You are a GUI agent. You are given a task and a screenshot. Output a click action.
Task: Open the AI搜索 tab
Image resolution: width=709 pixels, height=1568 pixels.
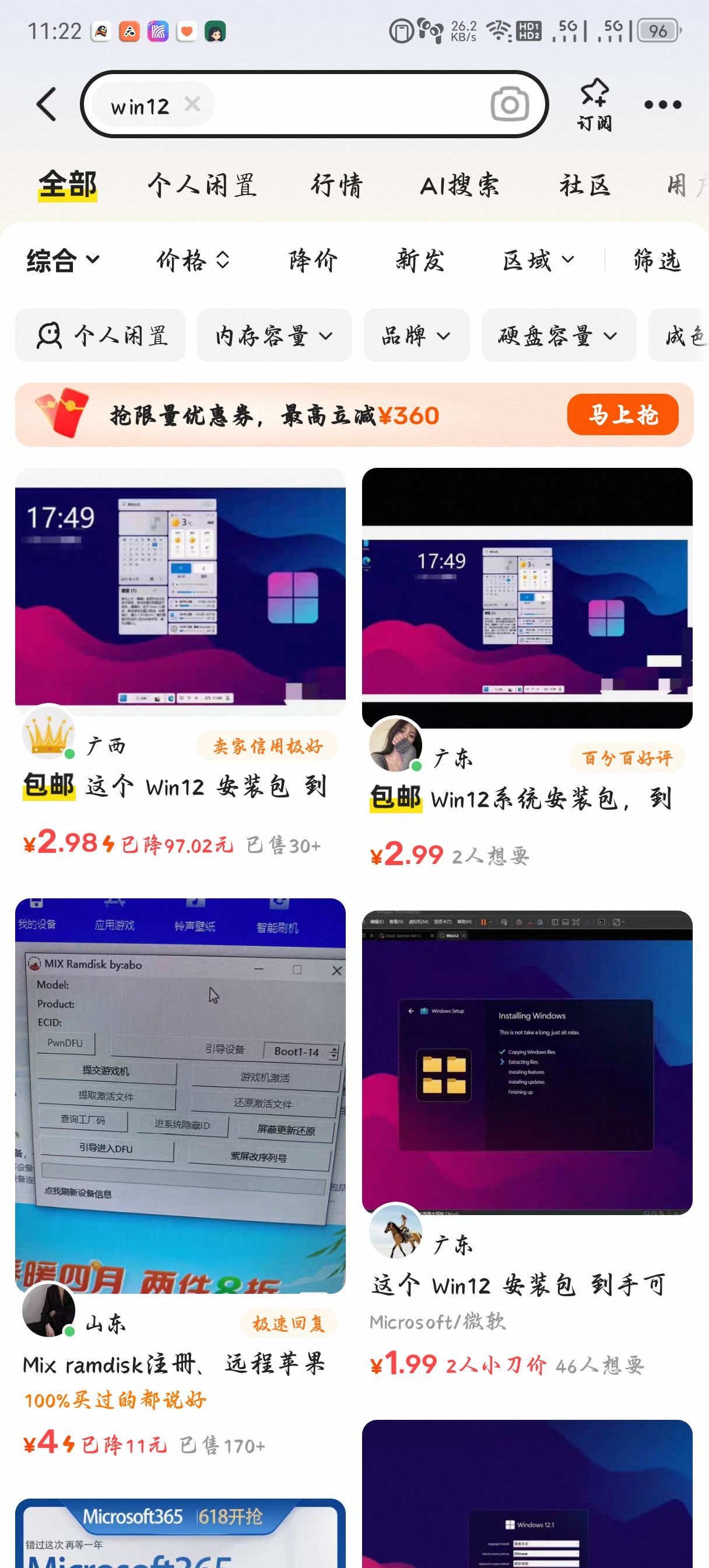tap(459, 185)
